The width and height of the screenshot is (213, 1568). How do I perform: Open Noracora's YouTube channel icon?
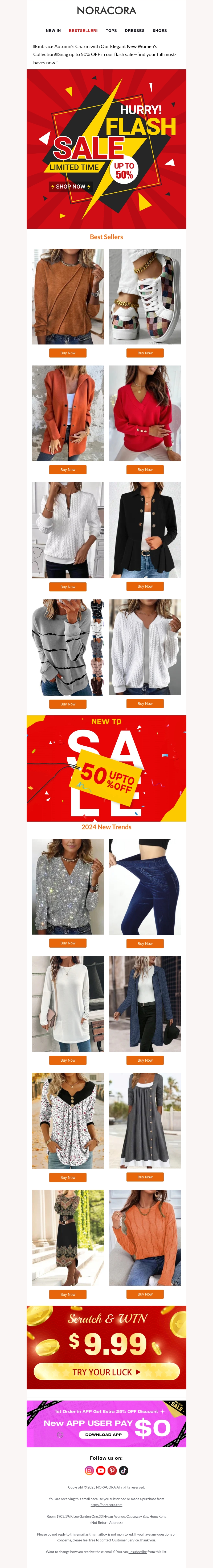click(x=101, y=1471)
